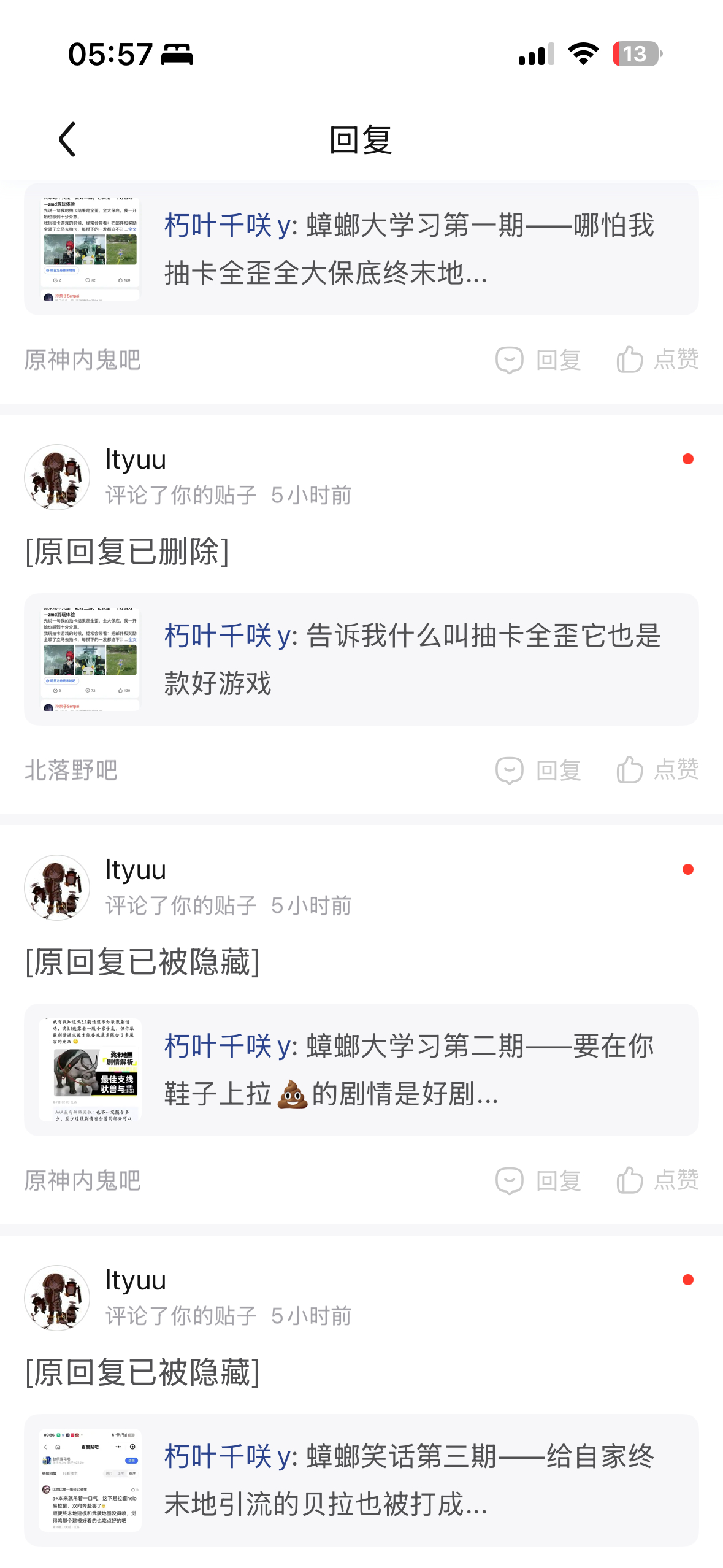Tap 回复 in the 原神内鬼吧 第一期 row
This screenshot has height=1568, width=723.
click(x=538, y=360)
